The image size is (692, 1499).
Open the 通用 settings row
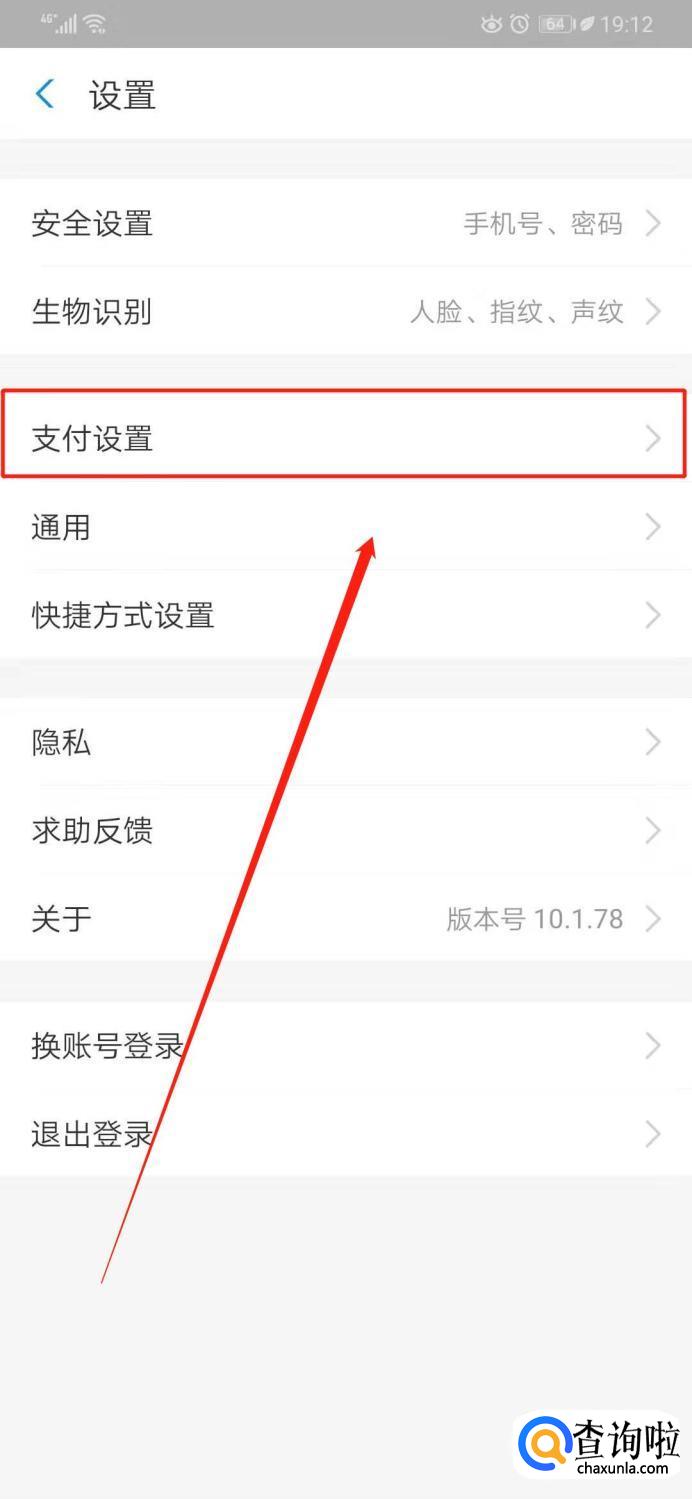point(345,526)
